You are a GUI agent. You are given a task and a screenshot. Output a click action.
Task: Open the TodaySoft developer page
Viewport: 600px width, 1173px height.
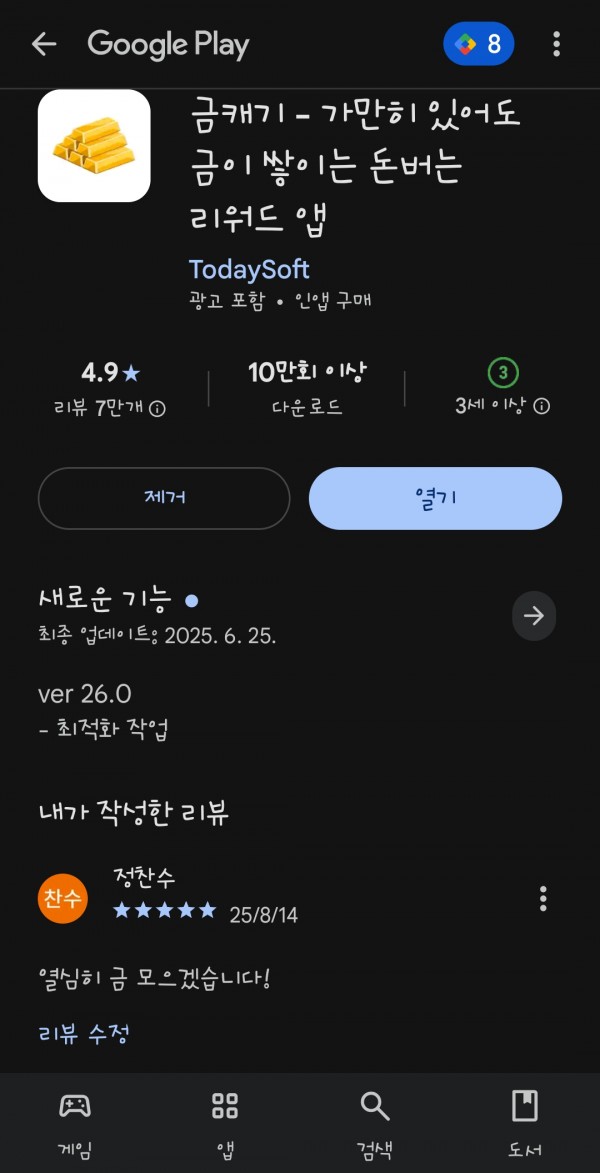pos(248,270)
